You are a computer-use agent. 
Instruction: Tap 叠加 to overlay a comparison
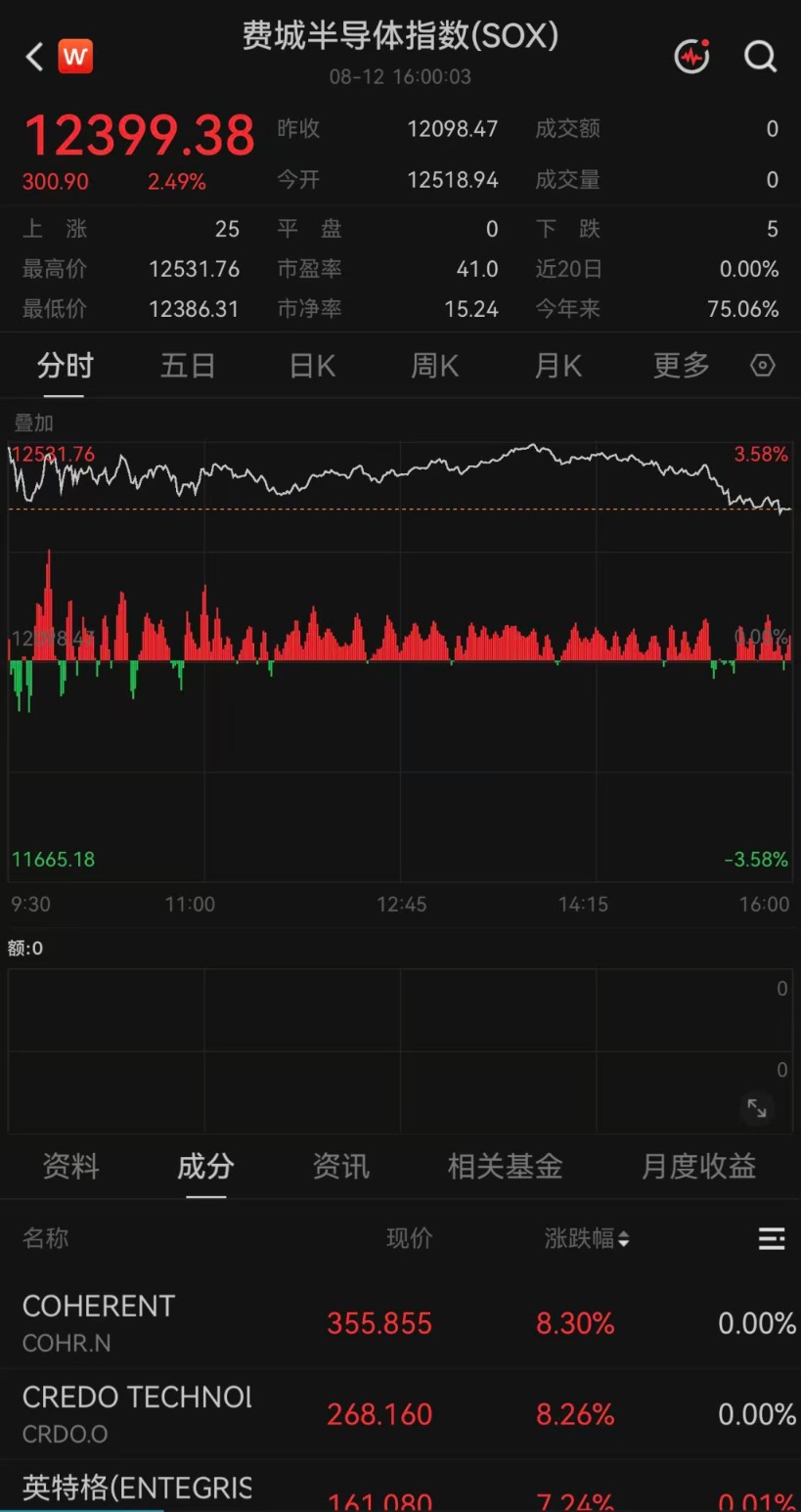click(x=33, y=422)
